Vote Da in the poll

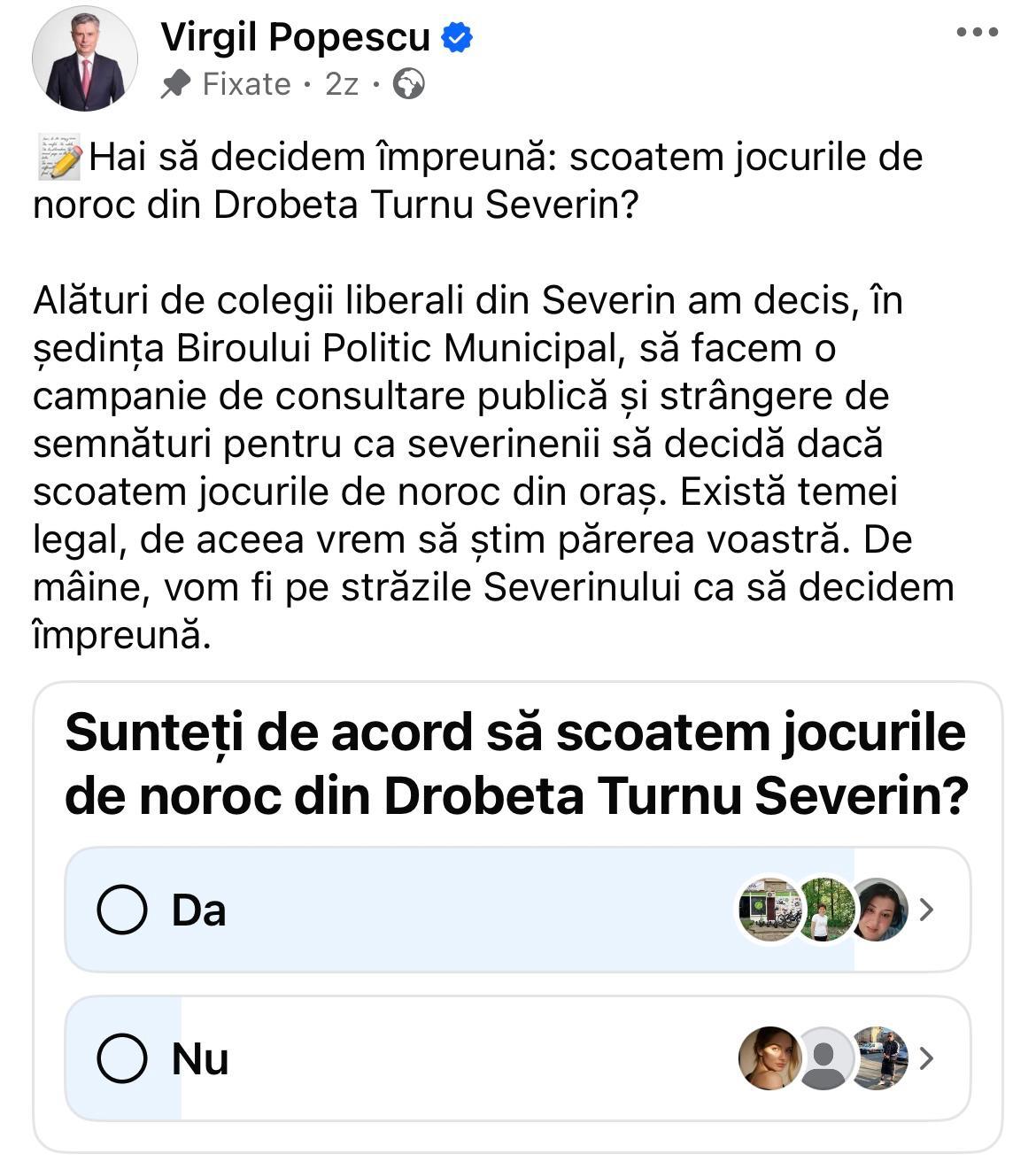tap(122, 910)
